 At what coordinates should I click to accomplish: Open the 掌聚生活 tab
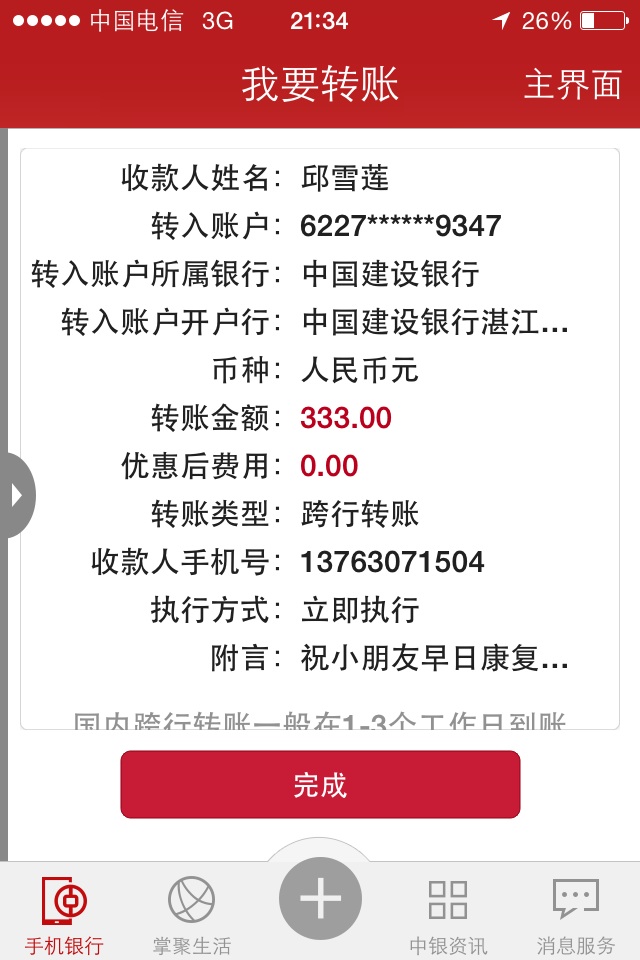point(191,913)
